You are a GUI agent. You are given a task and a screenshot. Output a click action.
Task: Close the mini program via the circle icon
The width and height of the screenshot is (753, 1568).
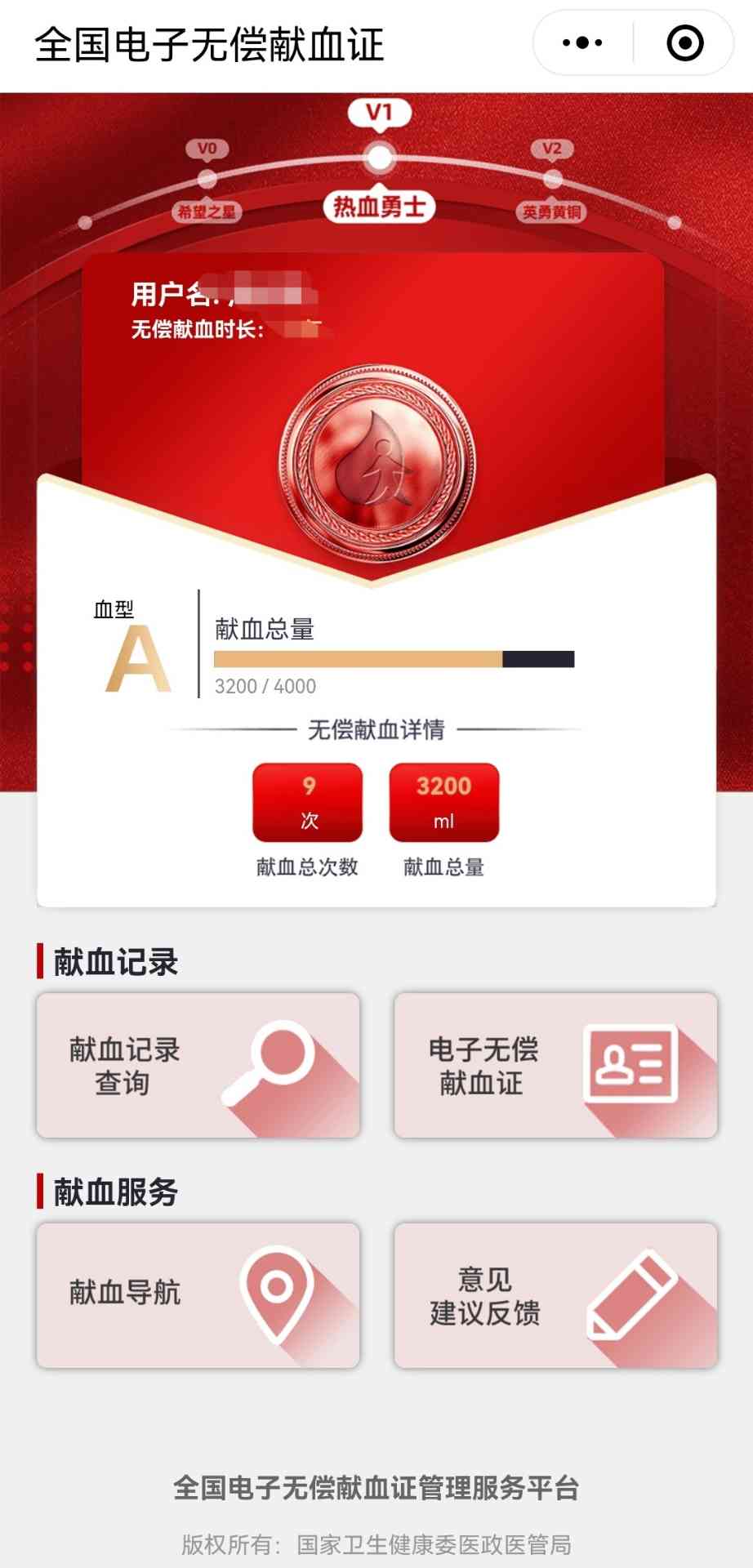tap(684, 43)
